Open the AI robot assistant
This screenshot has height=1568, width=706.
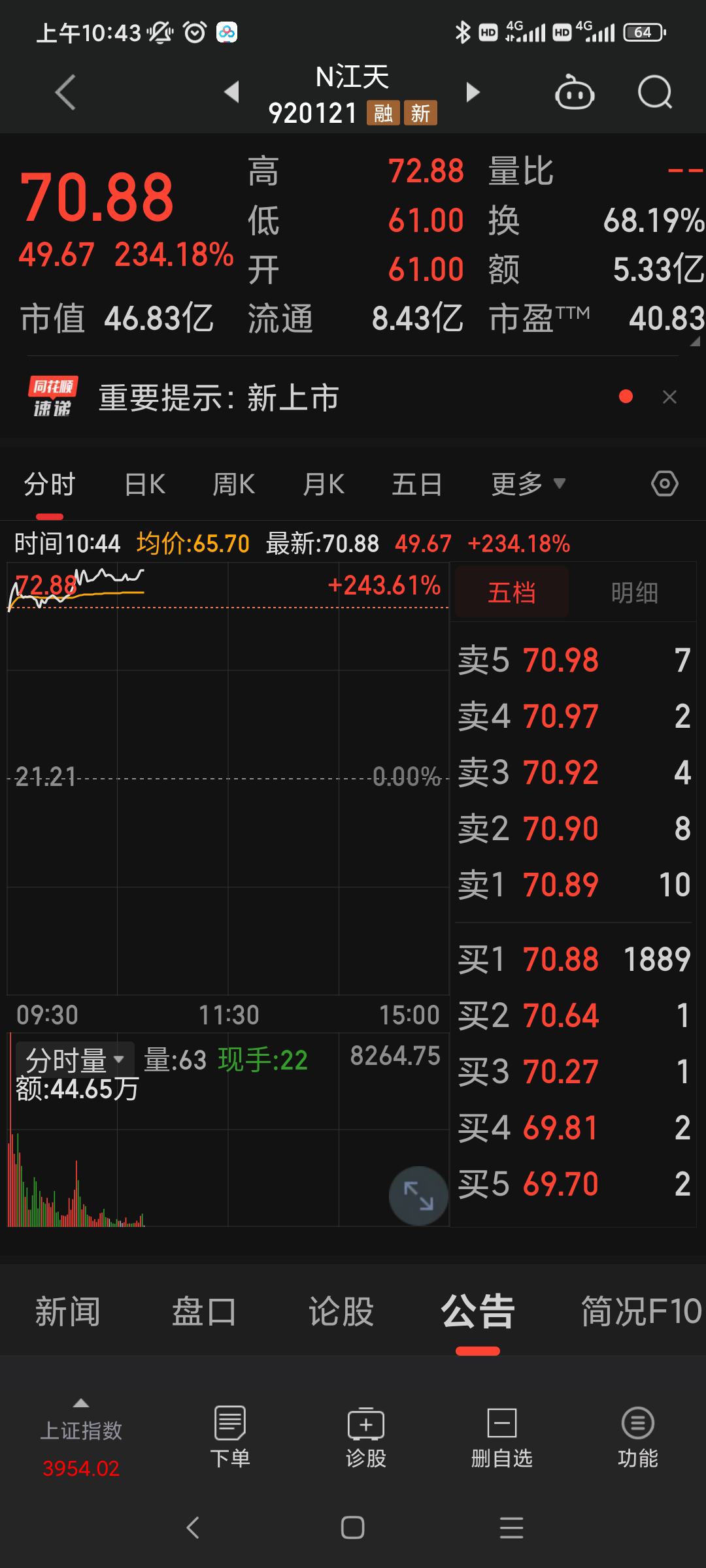coord(574,93)
